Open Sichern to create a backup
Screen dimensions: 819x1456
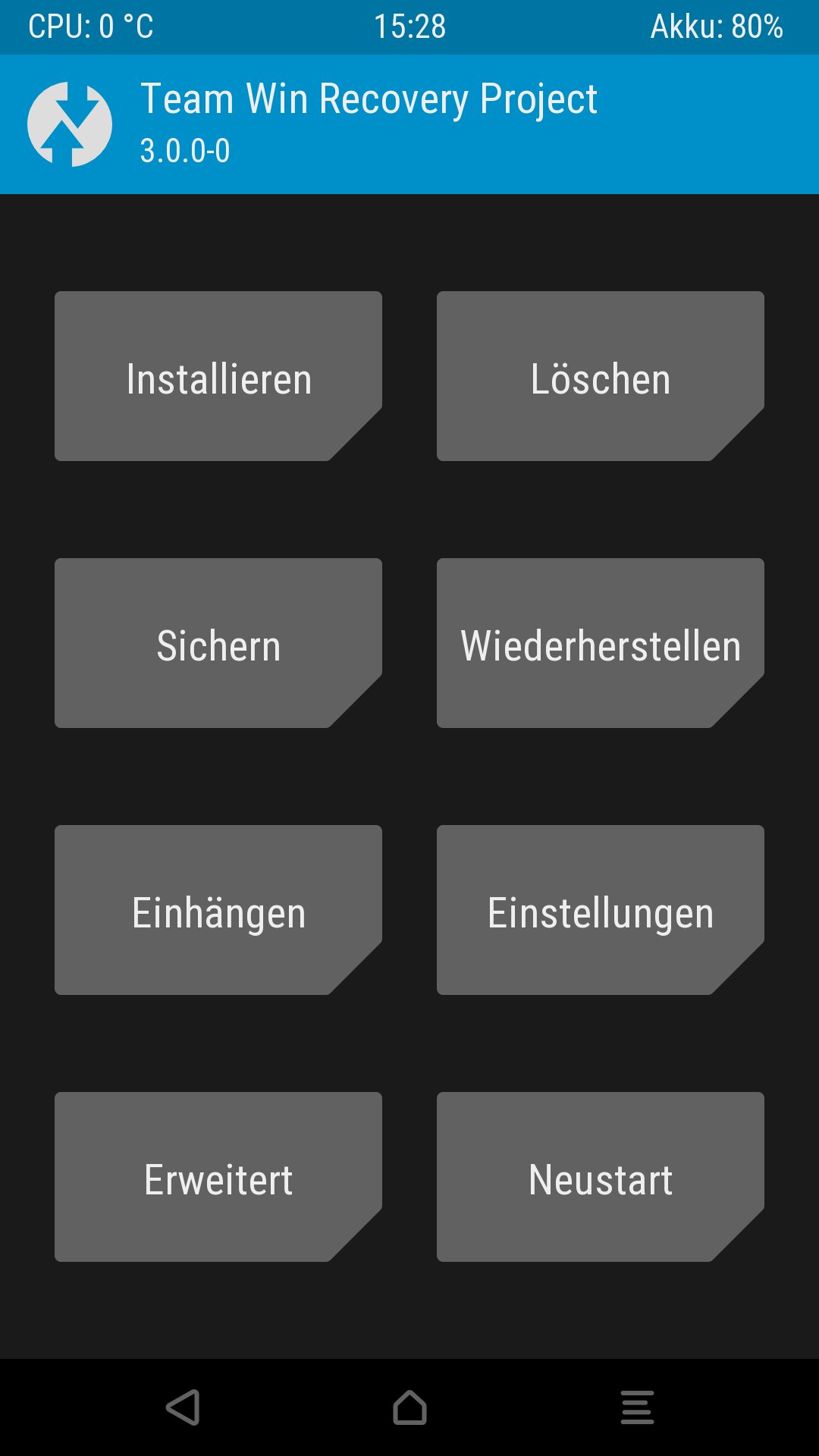pyautogui.click(x=218, y=643)
